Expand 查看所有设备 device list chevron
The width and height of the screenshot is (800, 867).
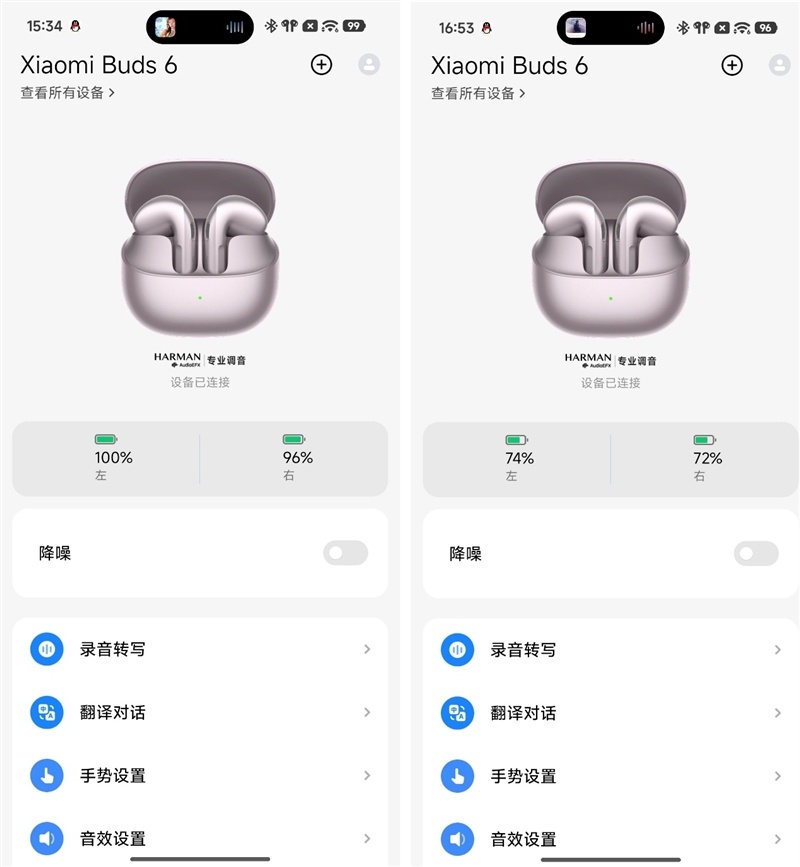coord(111,91)
